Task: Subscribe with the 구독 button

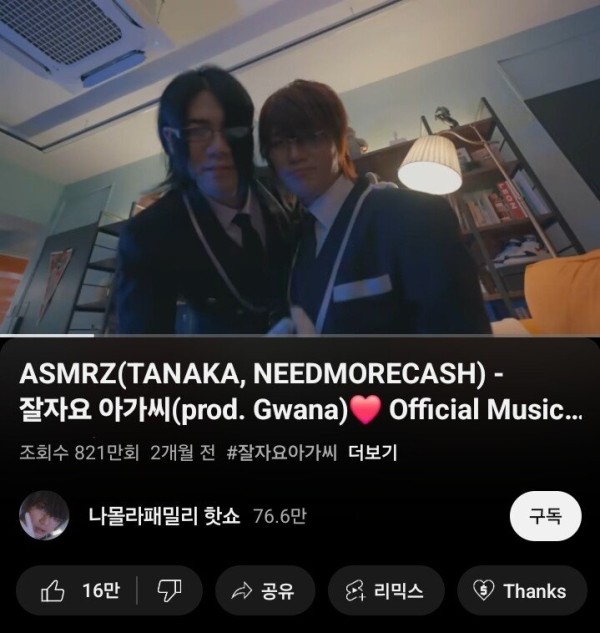Action: (546, 516)
